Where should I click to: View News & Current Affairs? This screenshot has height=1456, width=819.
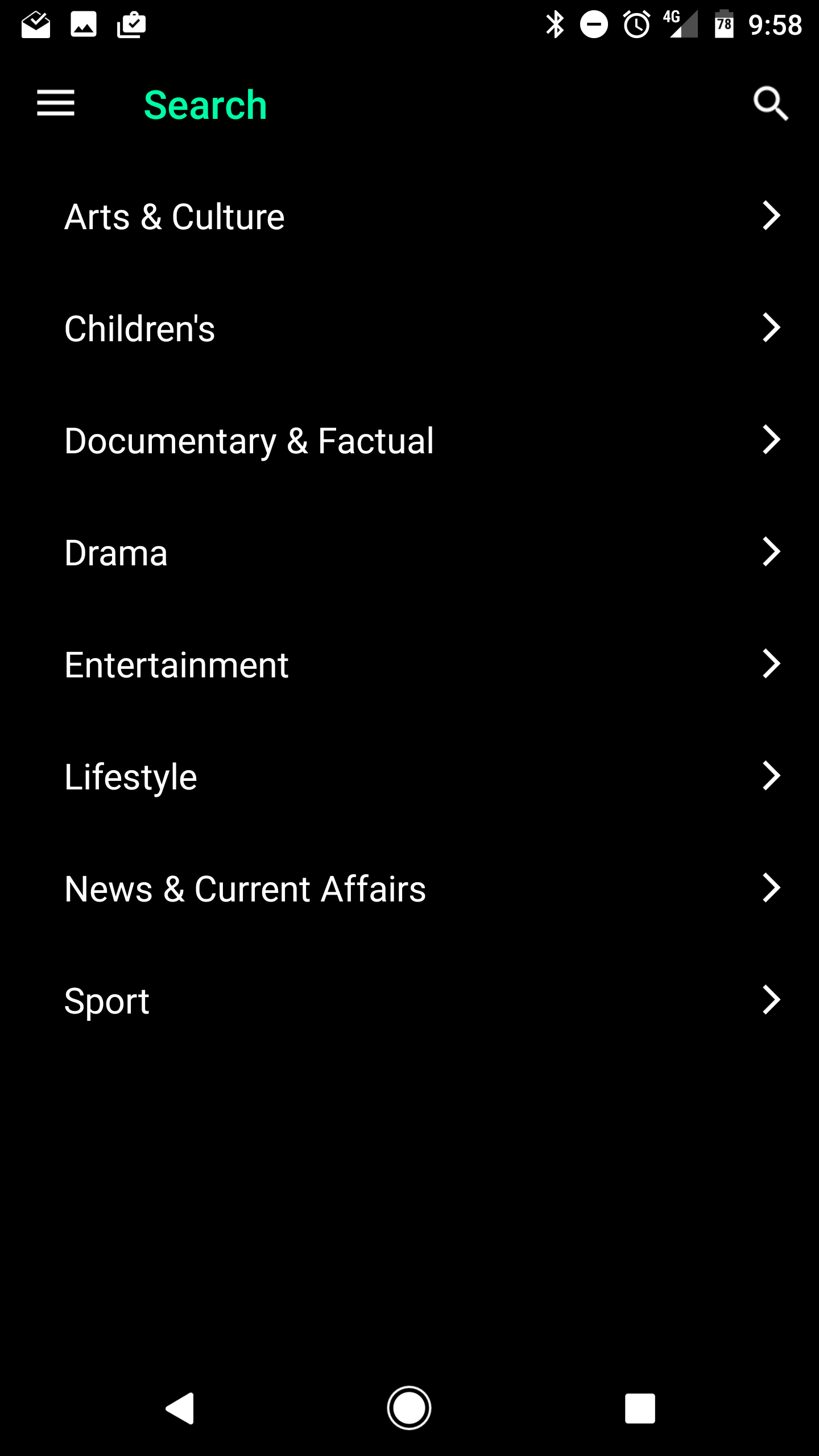(409, 889)
